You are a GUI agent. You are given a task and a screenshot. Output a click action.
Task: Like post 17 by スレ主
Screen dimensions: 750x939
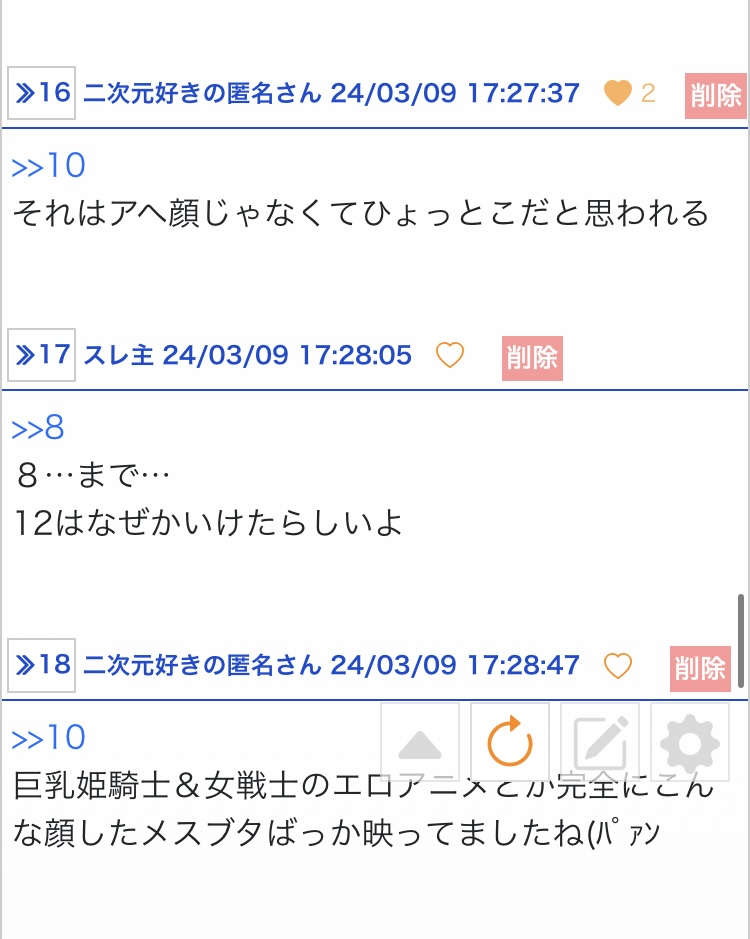[x=450, y=355]
